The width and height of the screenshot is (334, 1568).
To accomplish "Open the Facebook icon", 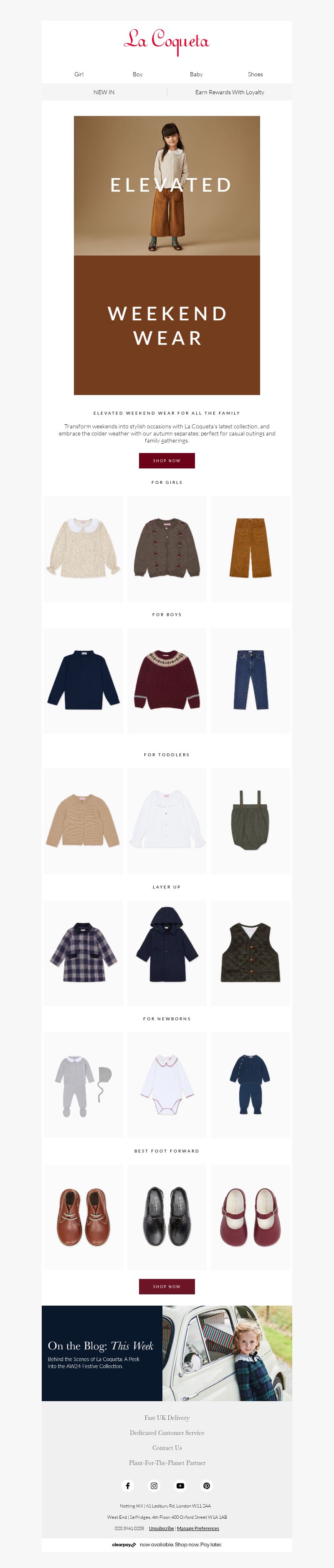I will (127, 1486).
